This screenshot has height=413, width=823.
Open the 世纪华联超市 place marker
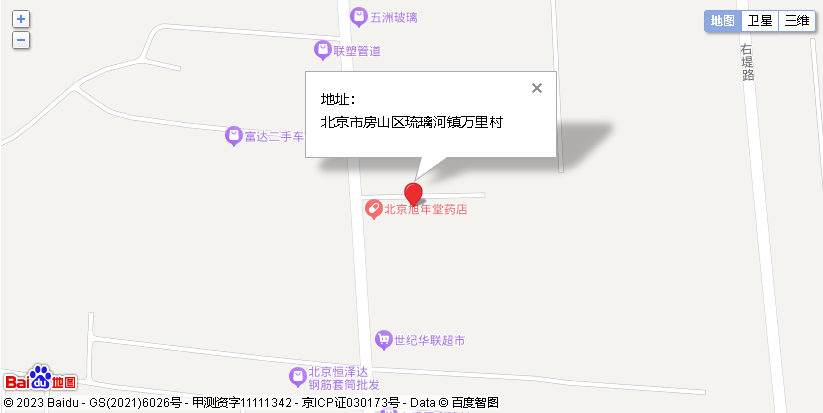[383, 340]
